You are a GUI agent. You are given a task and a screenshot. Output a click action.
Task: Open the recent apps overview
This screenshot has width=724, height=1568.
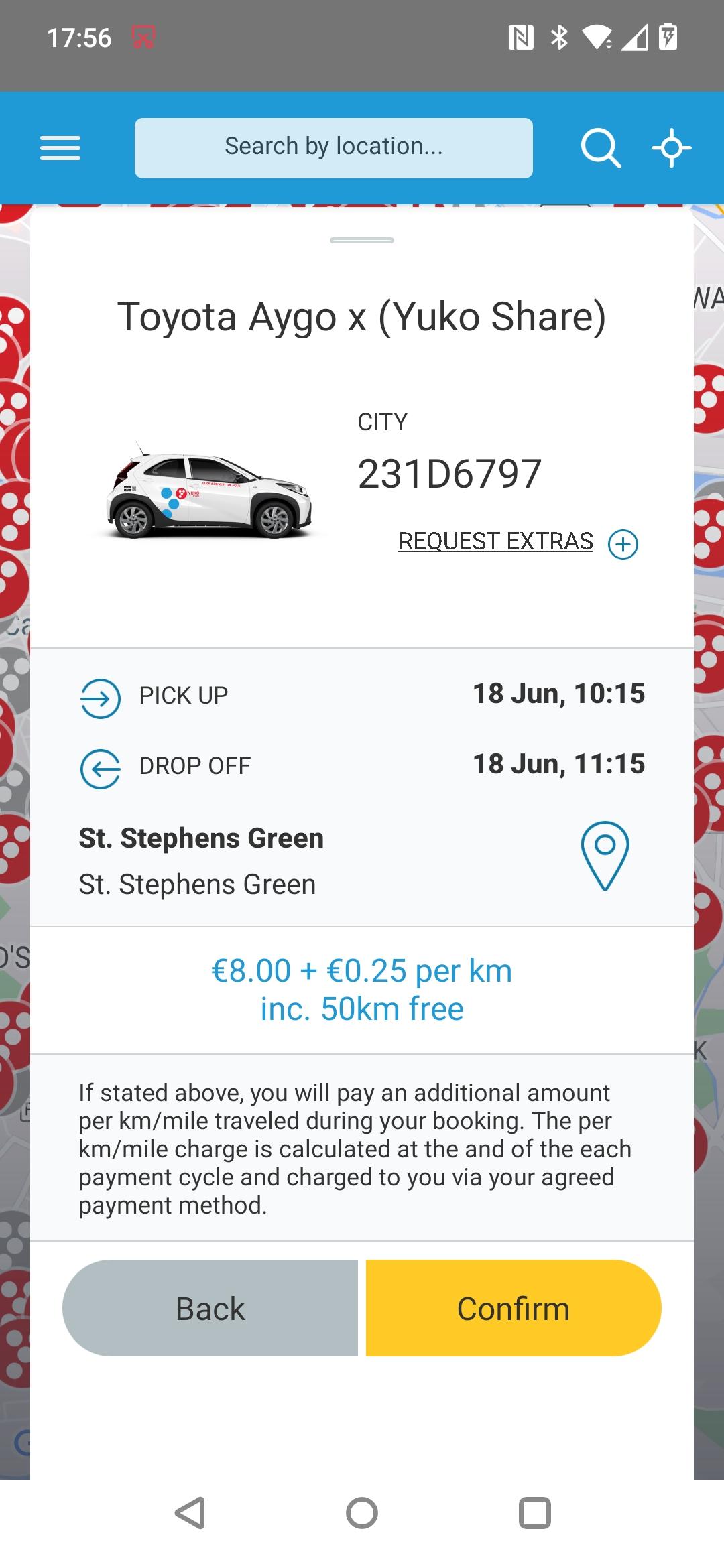[x=535, y=1513]
